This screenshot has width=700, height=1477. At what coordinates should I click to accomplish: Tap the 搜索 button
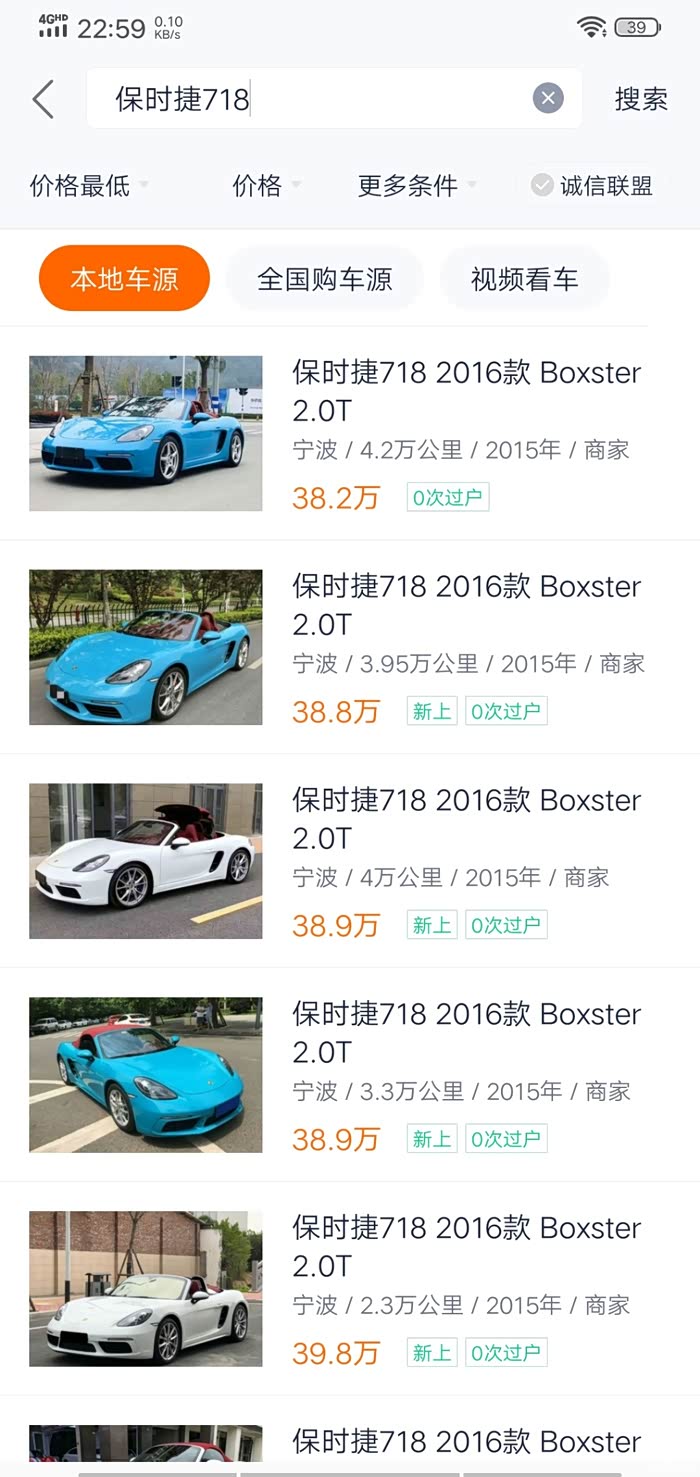(641, 99)
